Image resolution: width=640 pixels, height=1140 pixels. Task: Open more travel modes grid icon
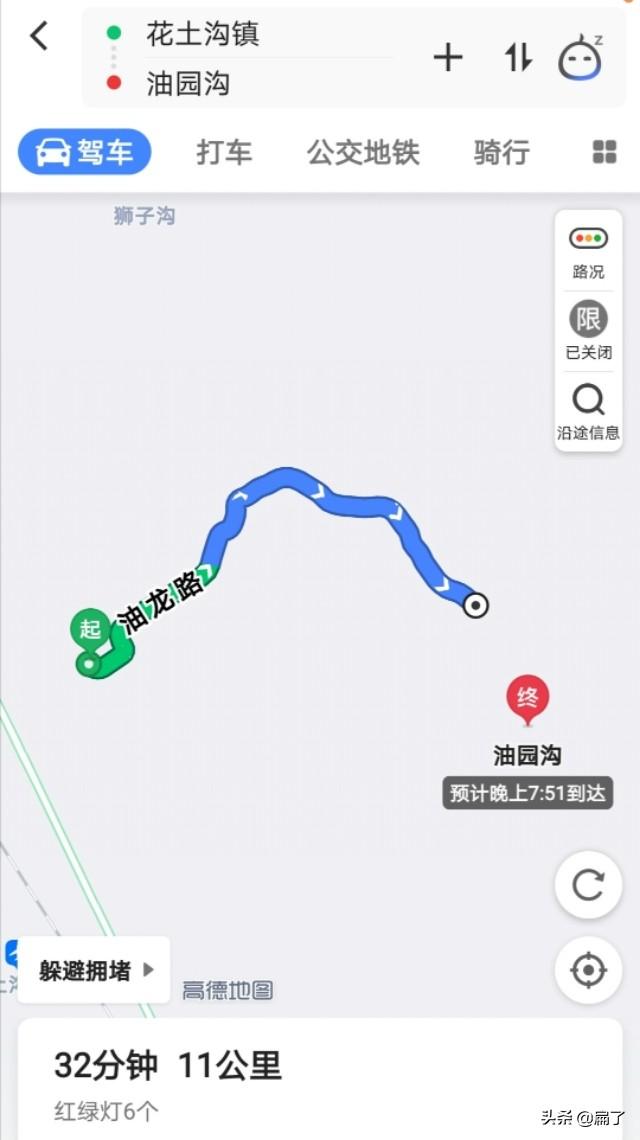pos(604,152)
